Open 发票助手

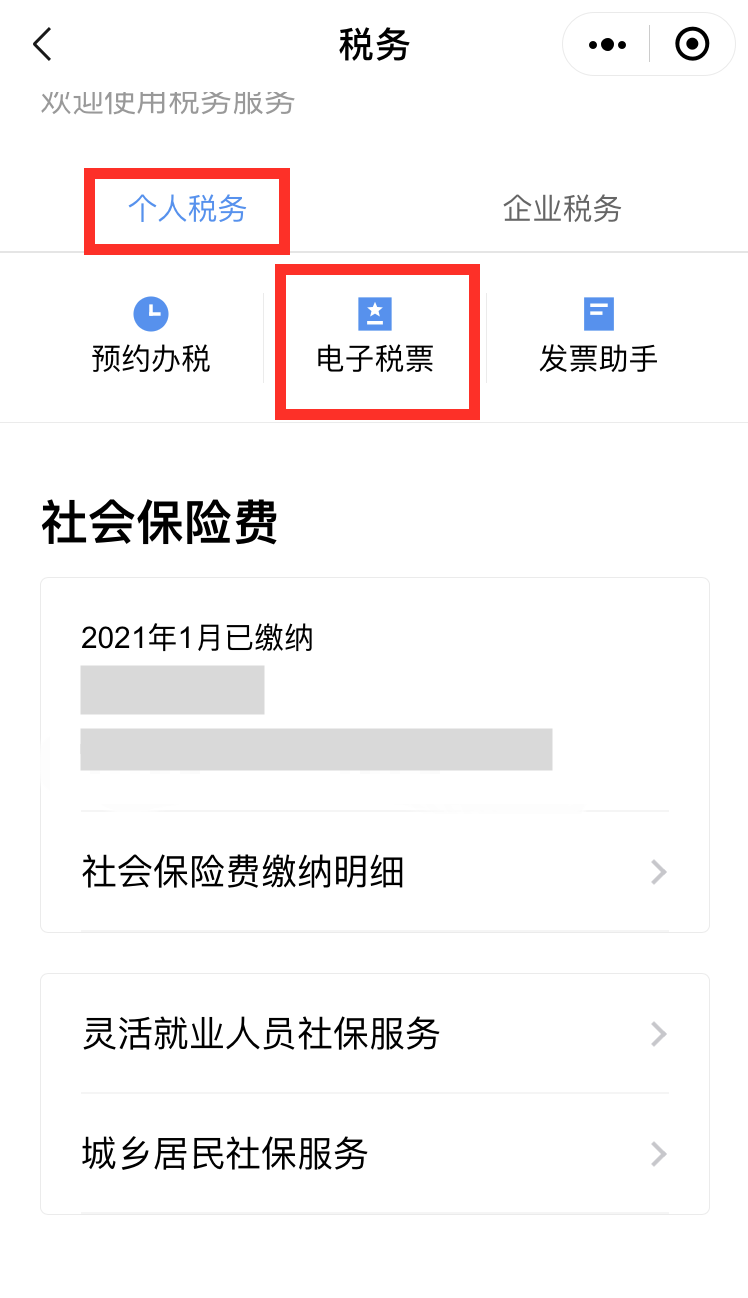598,337
